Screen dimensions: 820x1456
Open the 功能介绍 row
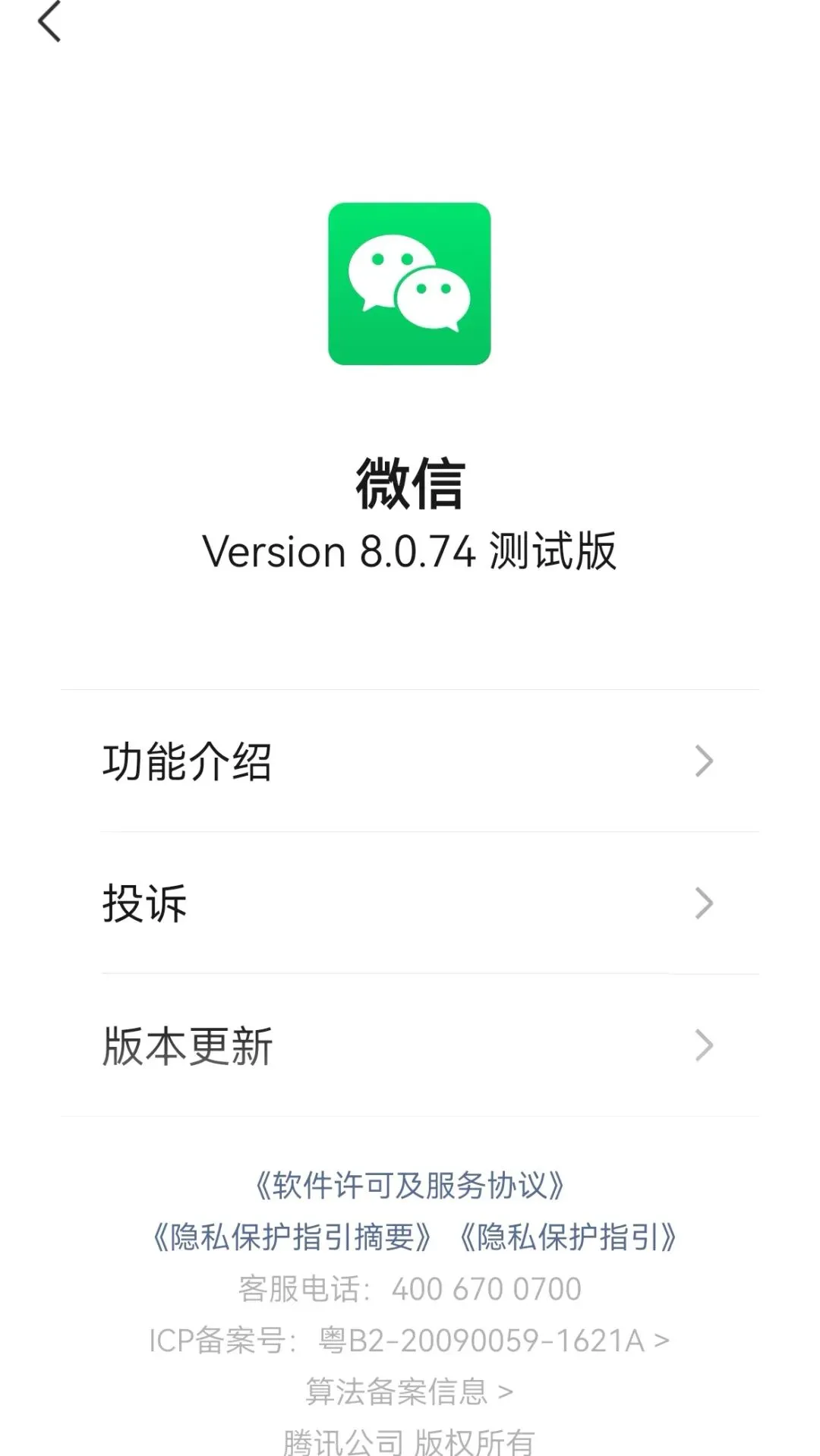pyautogui.click(x=410, y=761)
